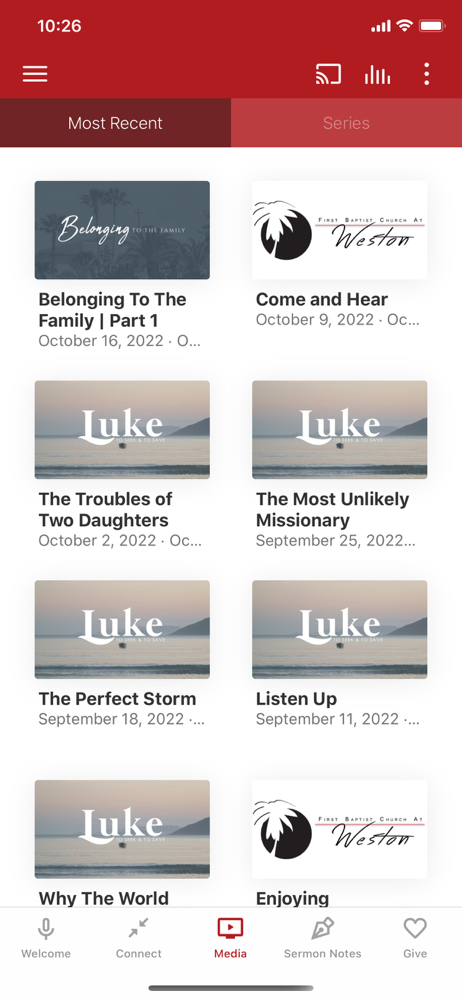This screenshot has width=462, height=1000.
Task: Open The Troubles of Two Daughters
Action: pos(122,464)
